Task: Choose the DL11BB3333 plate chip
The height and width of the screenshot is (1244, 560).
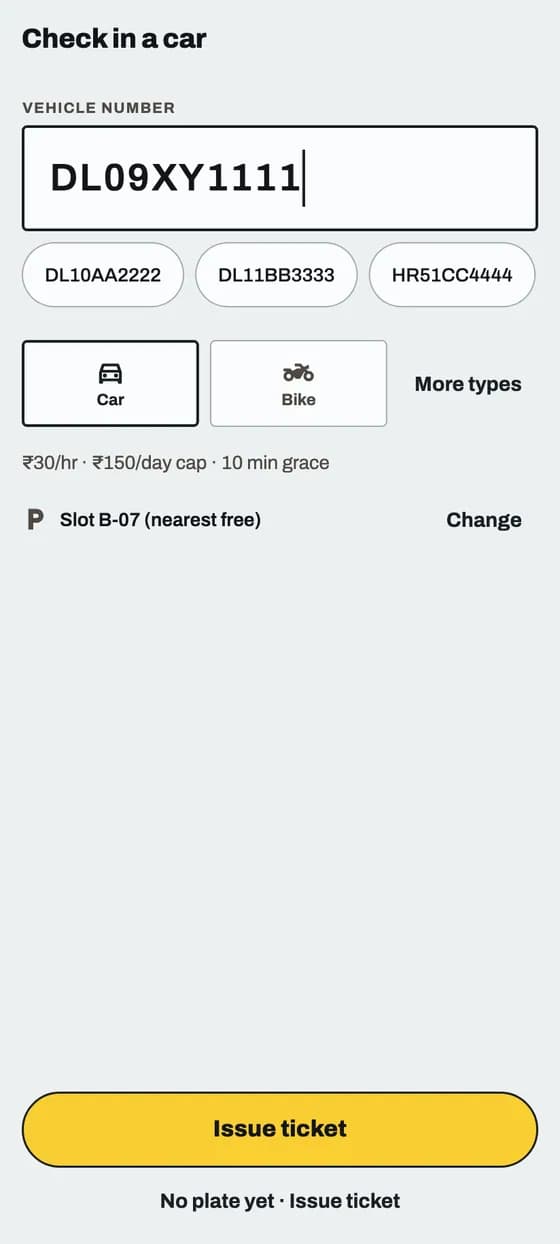Action: click(x=276, y=274)
